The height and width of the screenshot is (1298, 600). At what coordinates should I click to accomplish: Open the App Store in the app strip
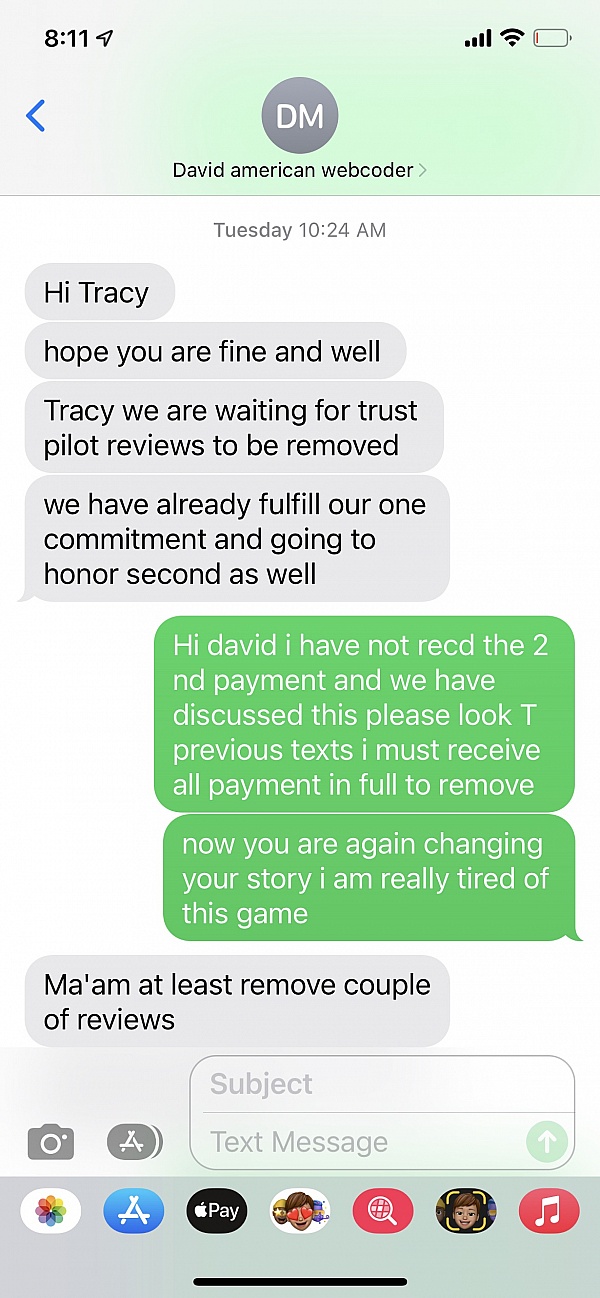tap(133, 1212)
